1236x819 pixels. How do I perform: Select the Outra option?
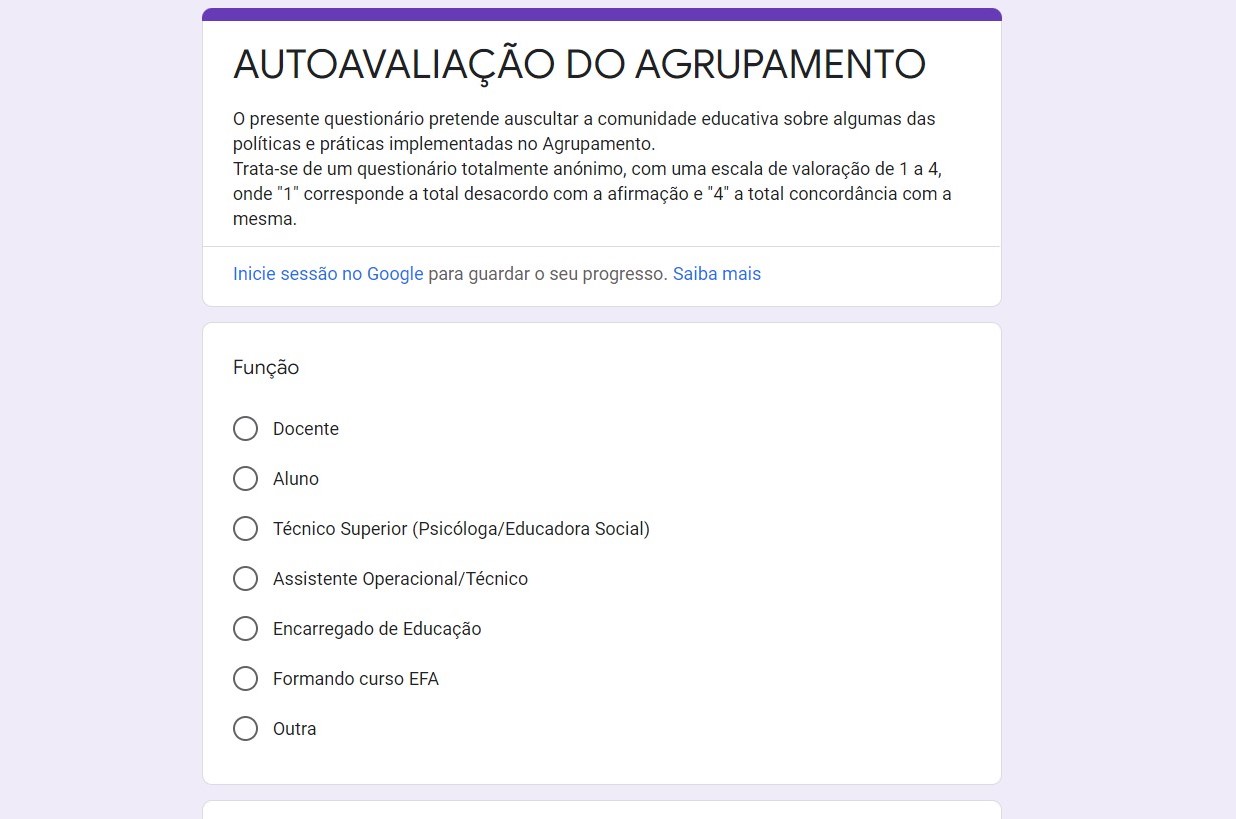(x=245, y=729)
